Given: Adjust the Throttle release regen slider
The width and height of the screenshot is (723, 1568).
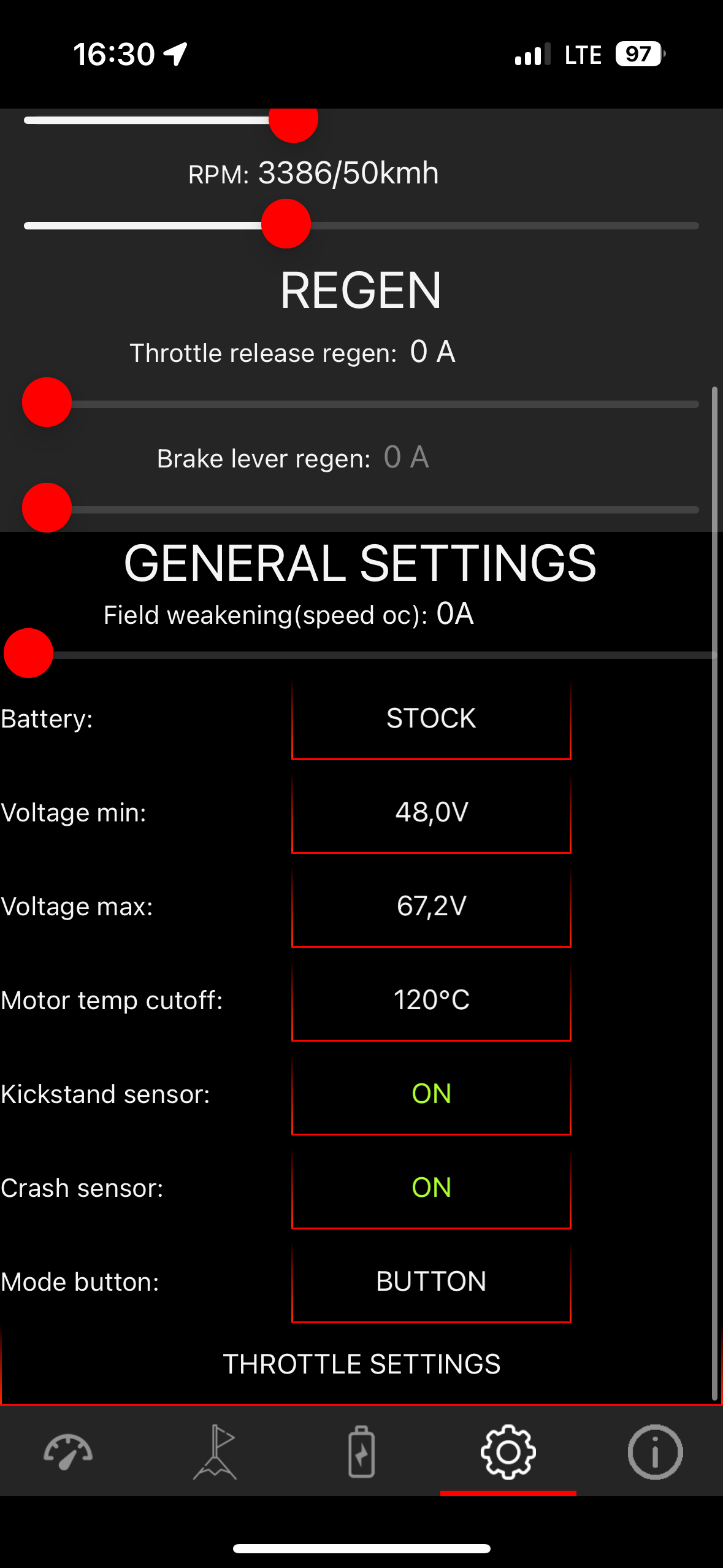Looking at the screenshot, I should point(361,403).
